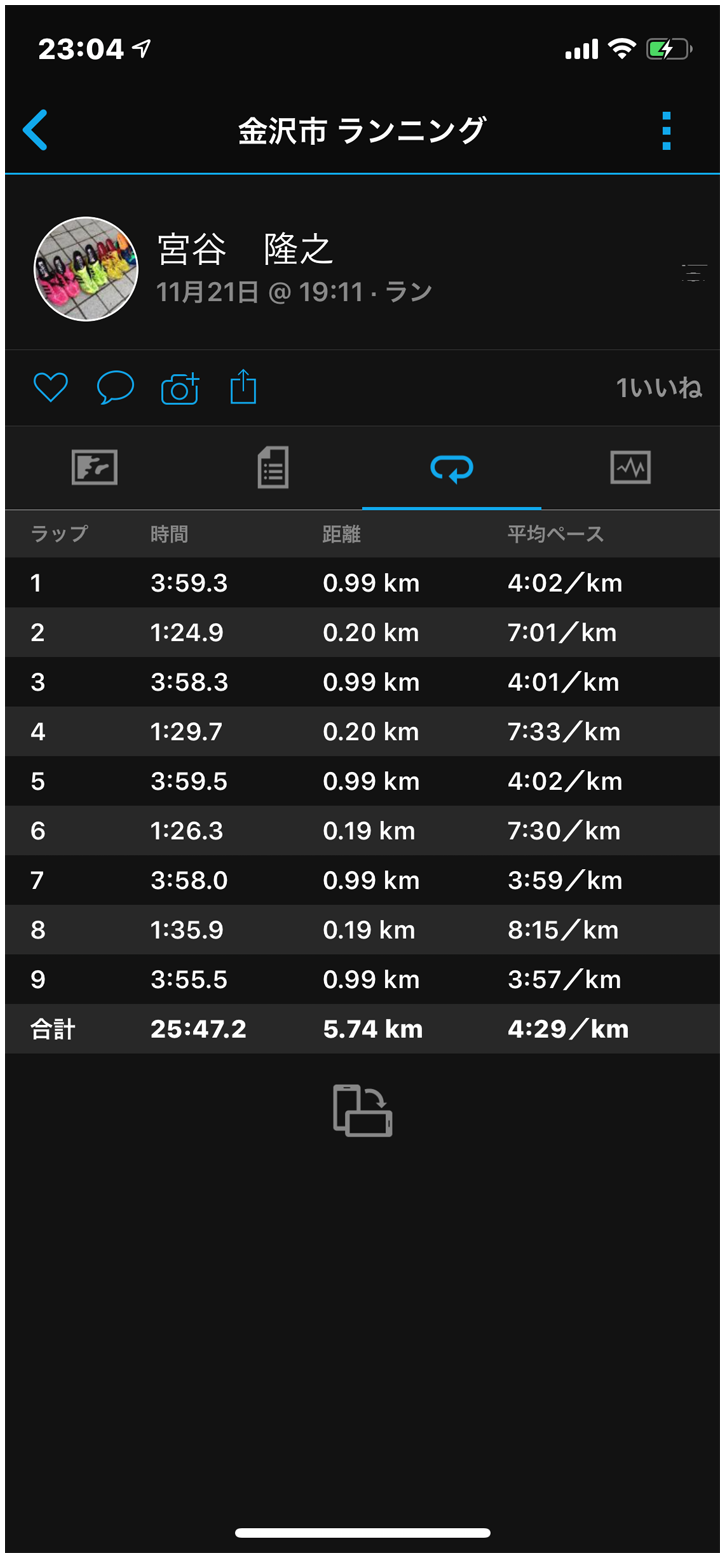The width and height of the screenshot is (725, 1558).
Task: Switch to the map overview tab
Action: [95, 468]
